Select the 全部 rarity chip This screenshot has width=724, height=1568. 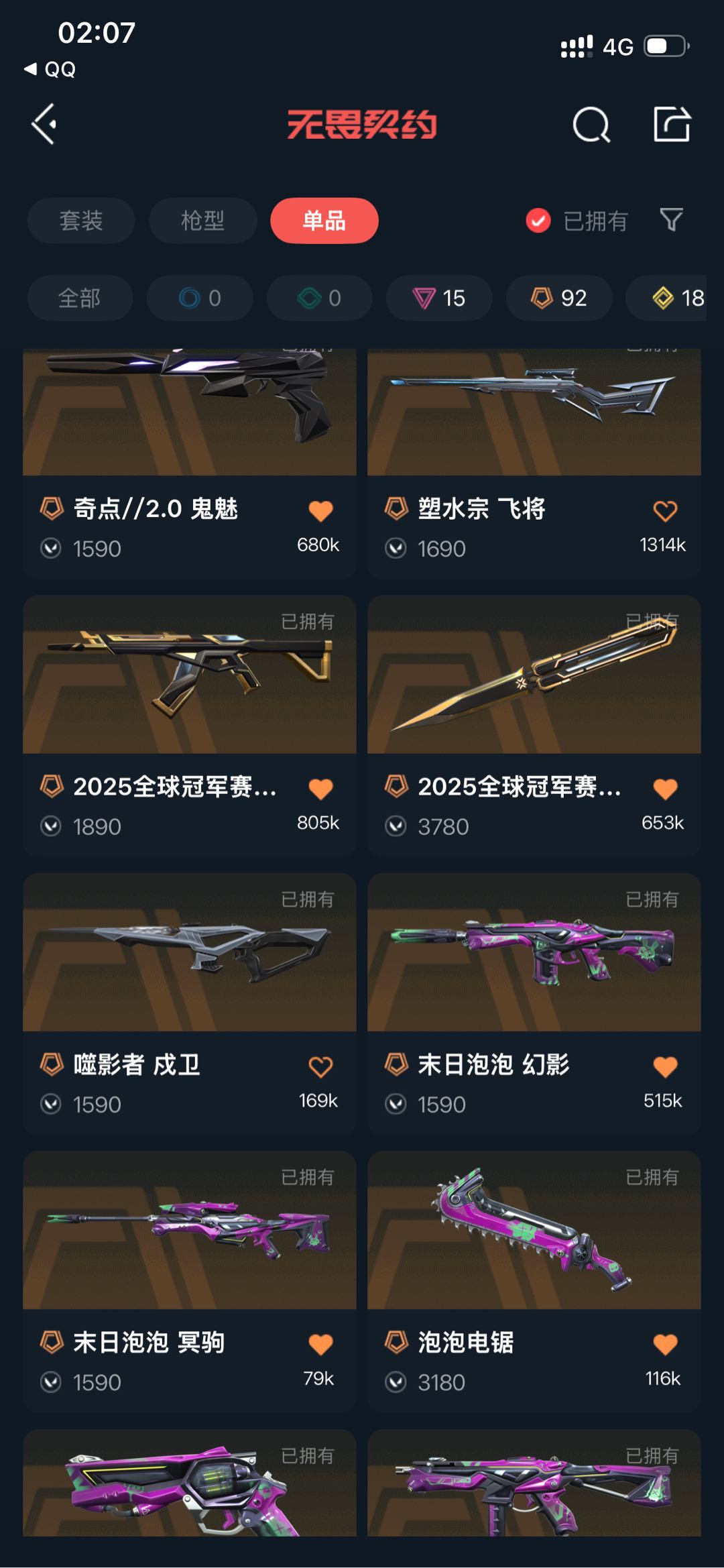tap(80, 298)
